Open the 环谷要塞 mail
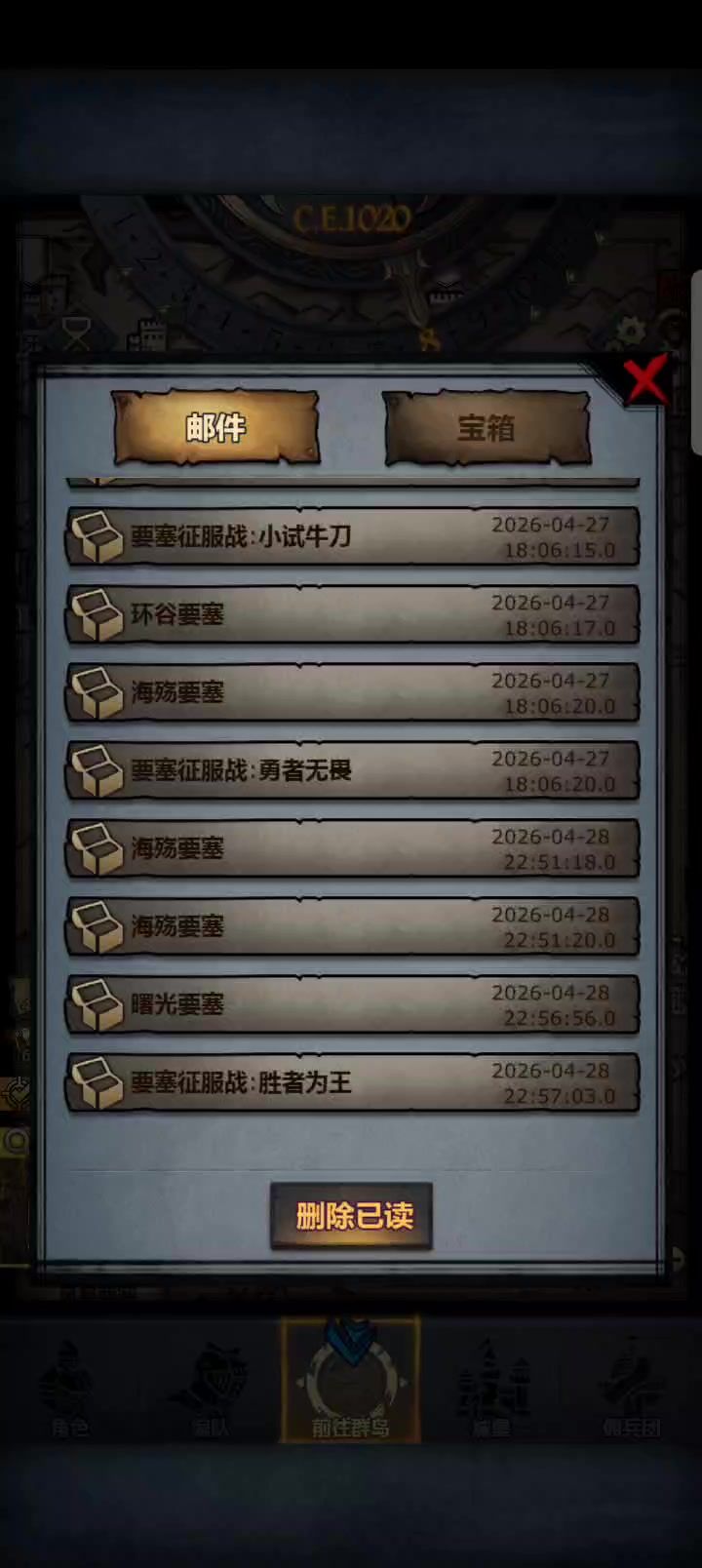702x1568 pixels. [352, 614]
